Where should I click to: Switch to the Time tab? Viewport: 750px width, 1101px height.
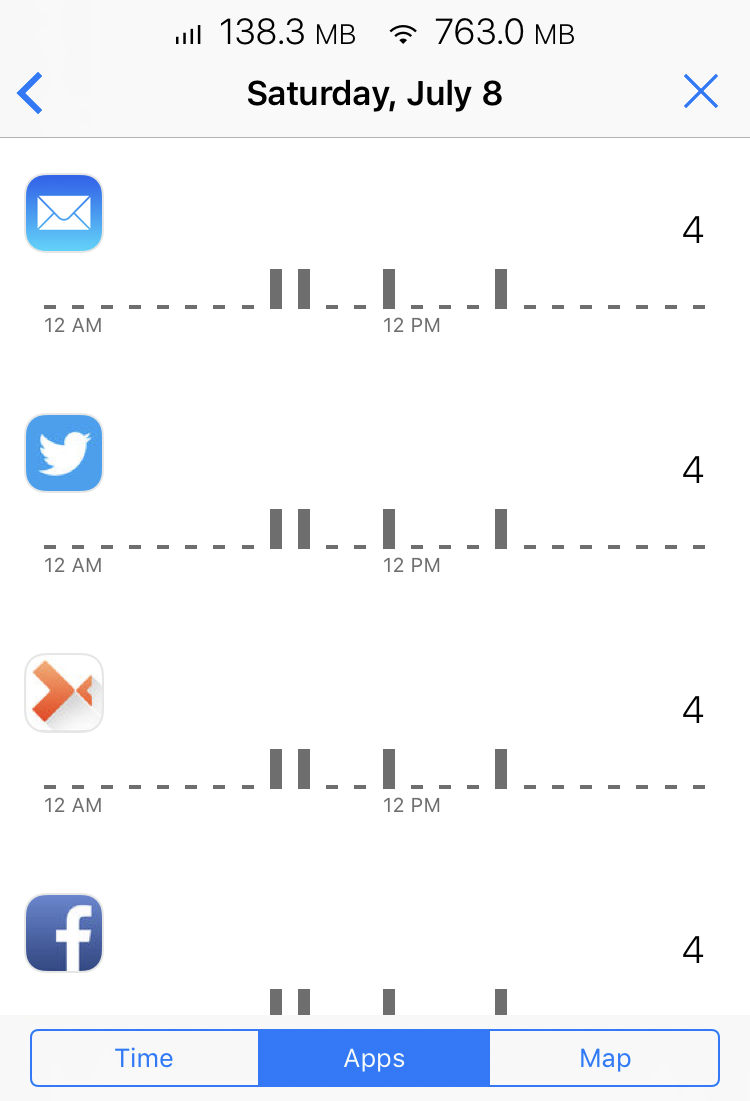point(144,1057)
